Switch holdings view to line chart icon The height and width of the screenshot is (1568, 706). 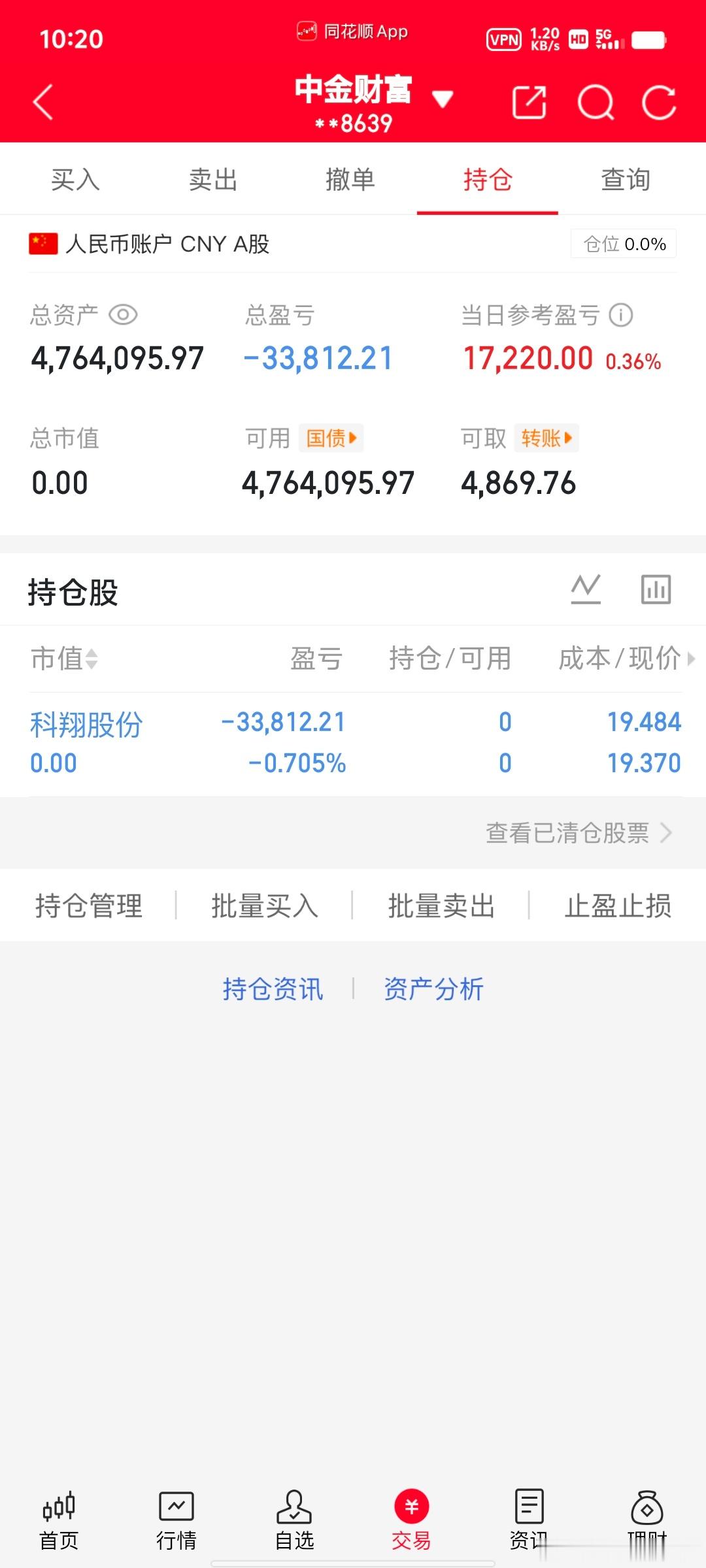coord(585,587)
